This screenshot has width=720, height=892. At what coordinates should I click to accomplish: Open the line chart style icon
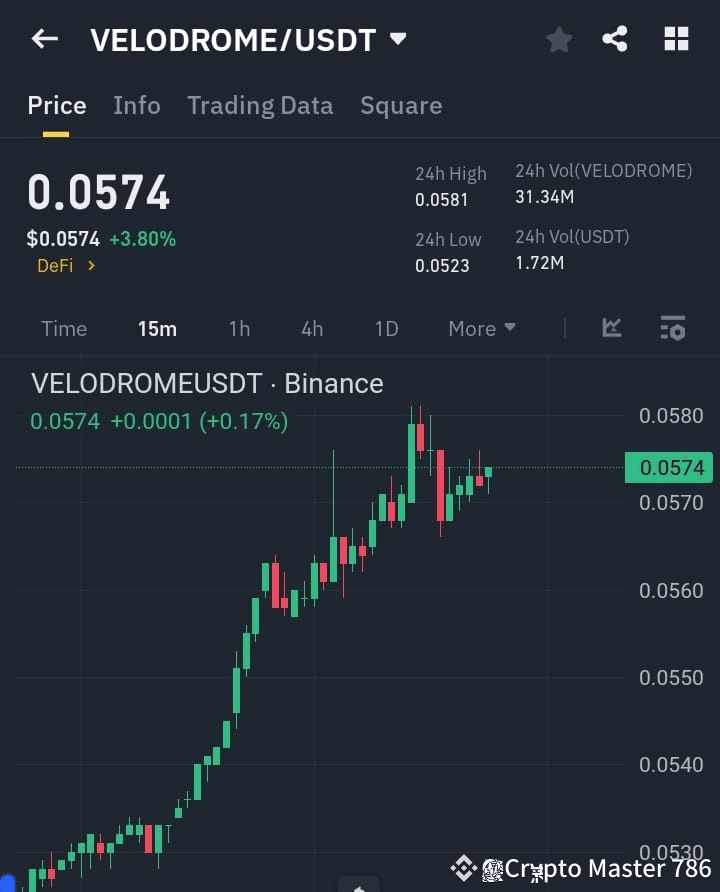tap(611, 328)
